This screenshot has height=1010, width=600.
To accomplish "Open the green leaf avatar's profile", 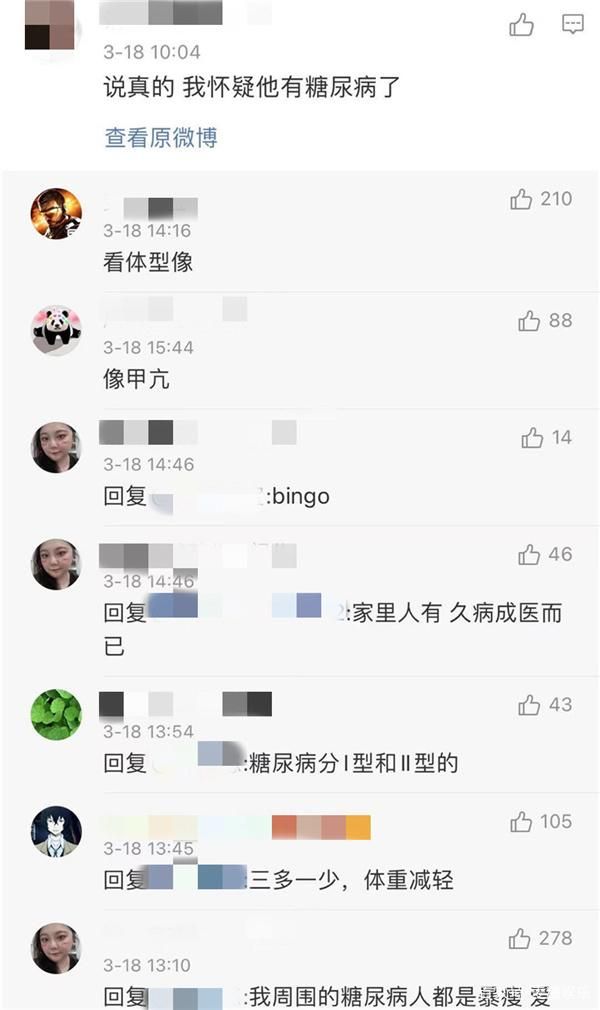I will click(x=57, y=714).
